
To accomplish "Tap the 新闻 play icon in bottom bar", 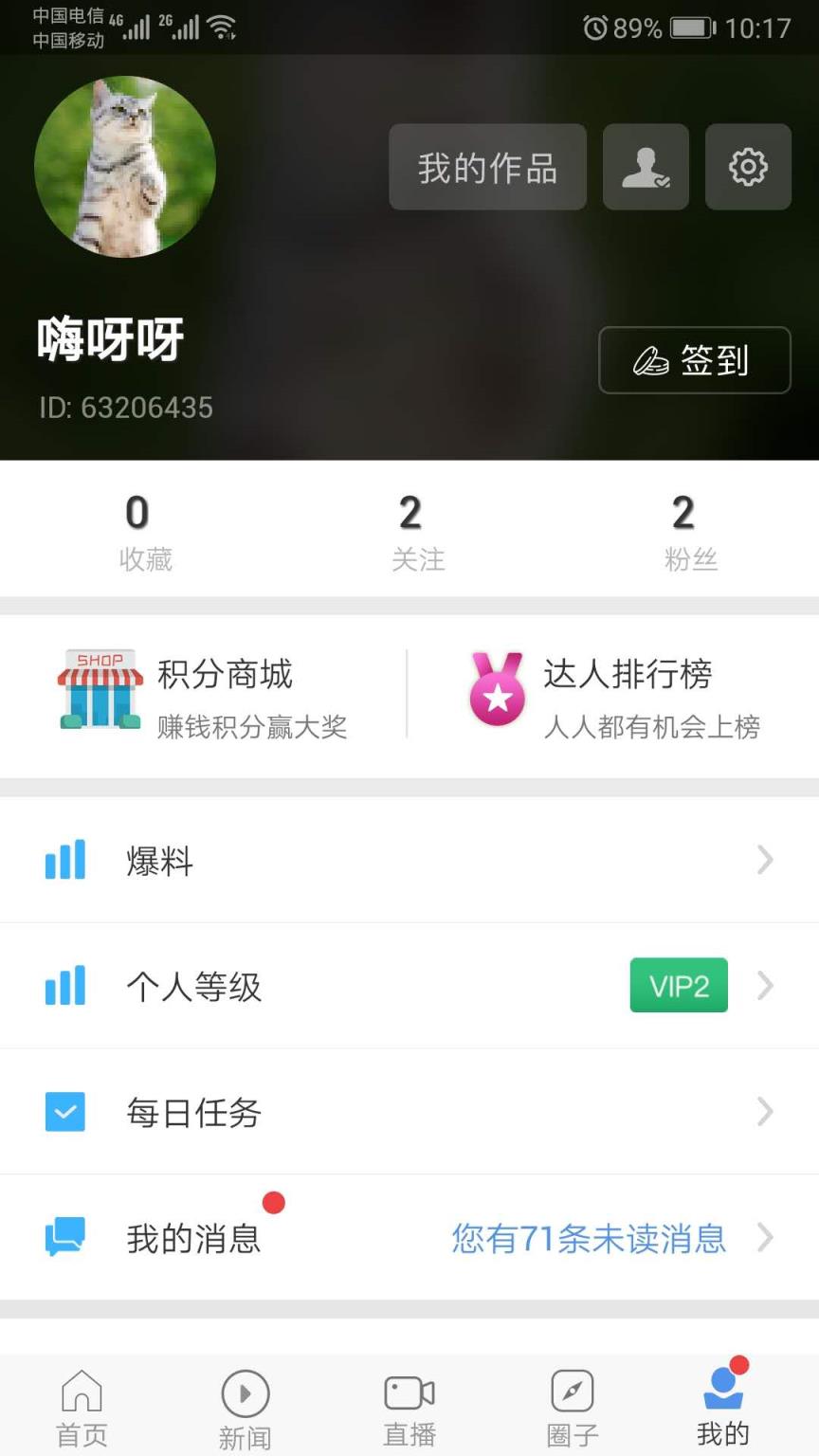I will click(246, 1393).
